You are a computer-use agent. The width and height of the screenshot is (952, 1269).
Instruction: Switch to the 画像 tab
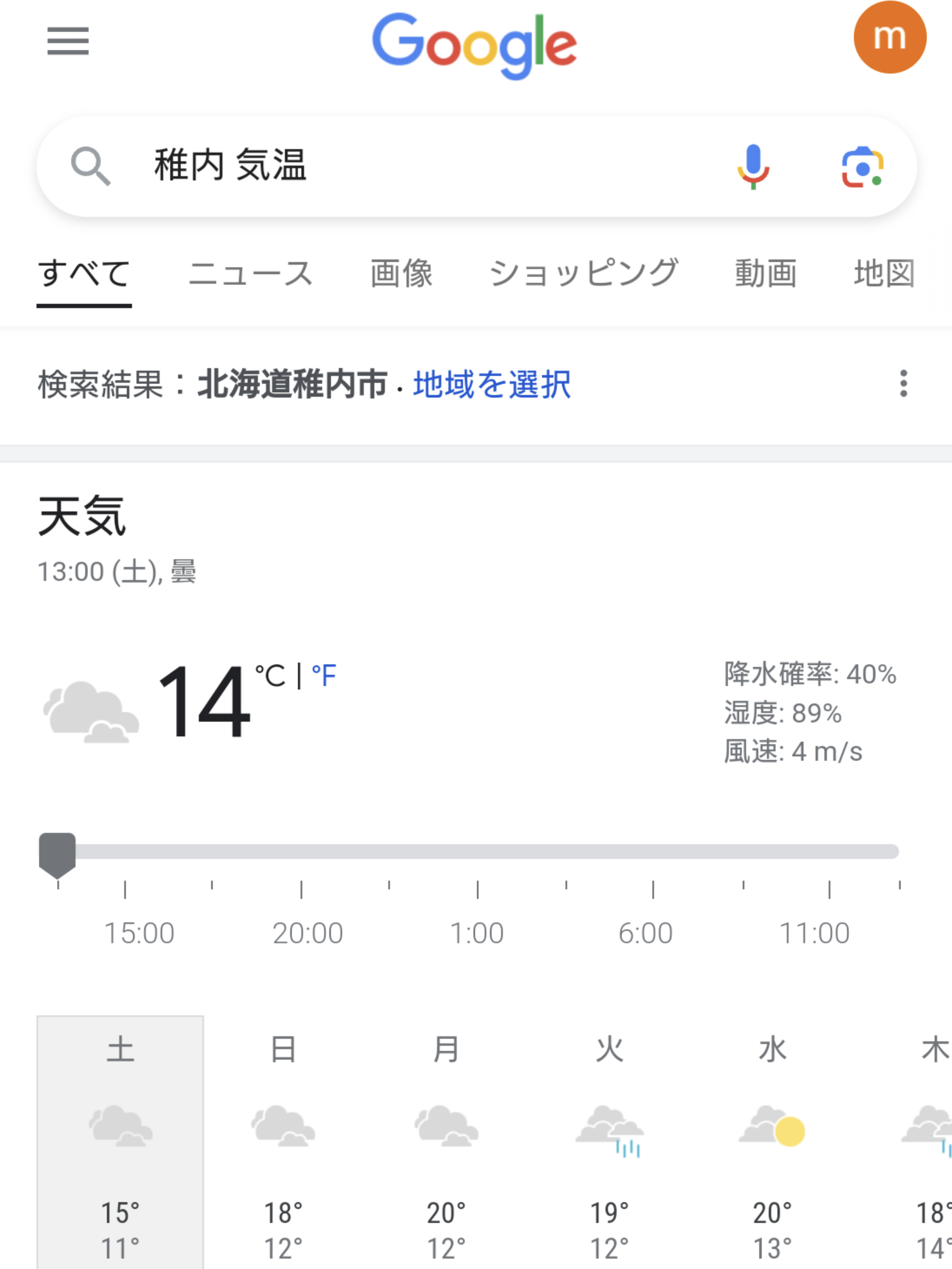tap(401, 273)
